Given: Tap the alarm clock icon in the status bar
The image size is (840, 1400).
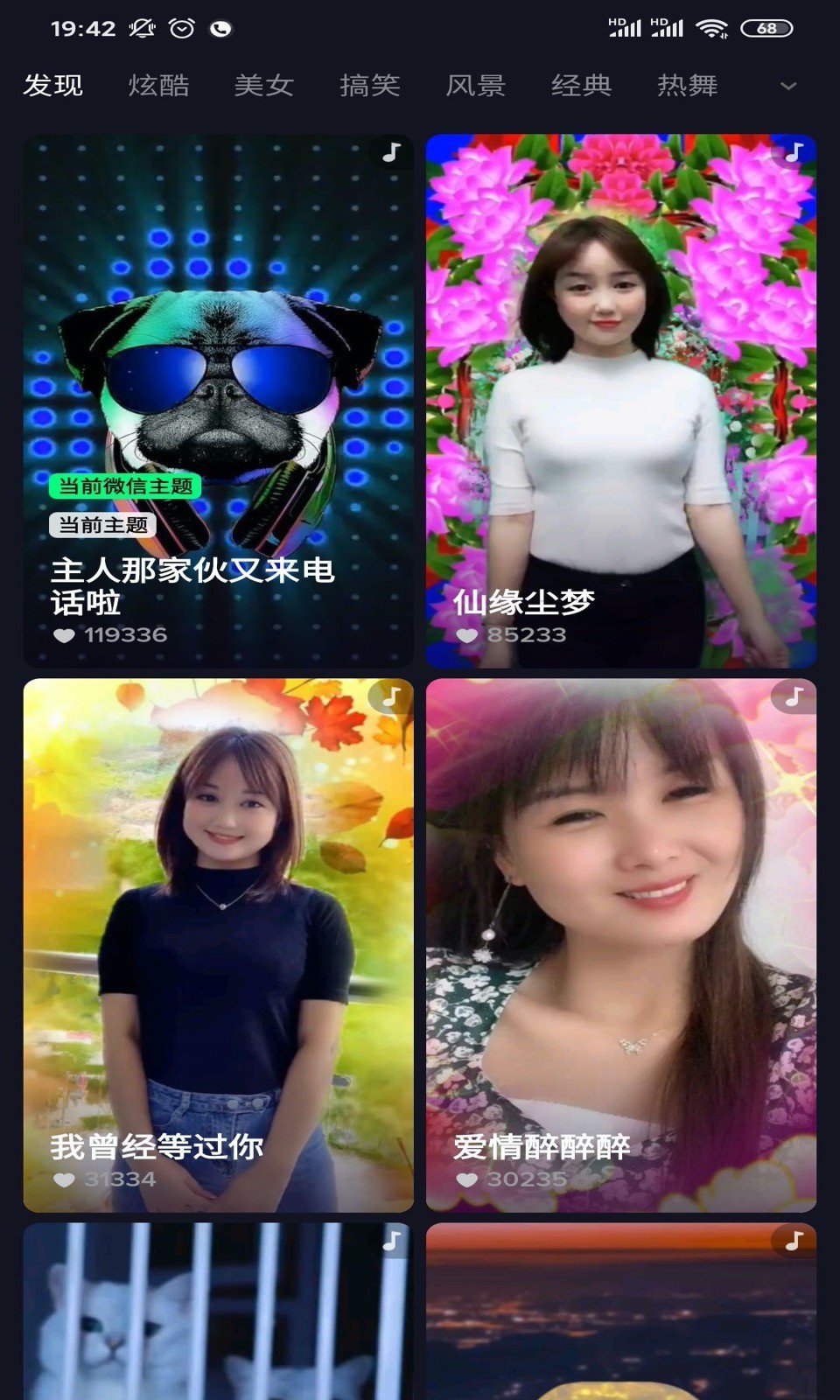Looking at the screenshot, I should (x=180, y=27).
